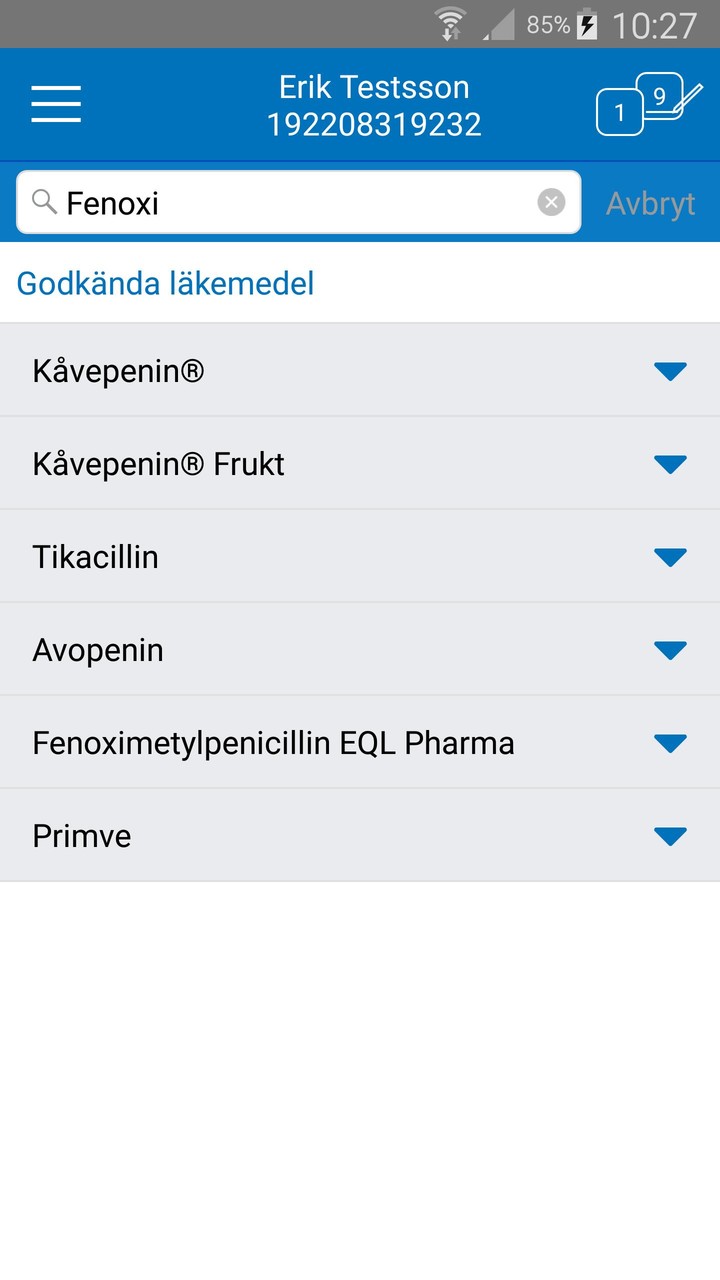Tap the battery indicator in the status bar
The image size is (720, 1280).
point(583,24)
